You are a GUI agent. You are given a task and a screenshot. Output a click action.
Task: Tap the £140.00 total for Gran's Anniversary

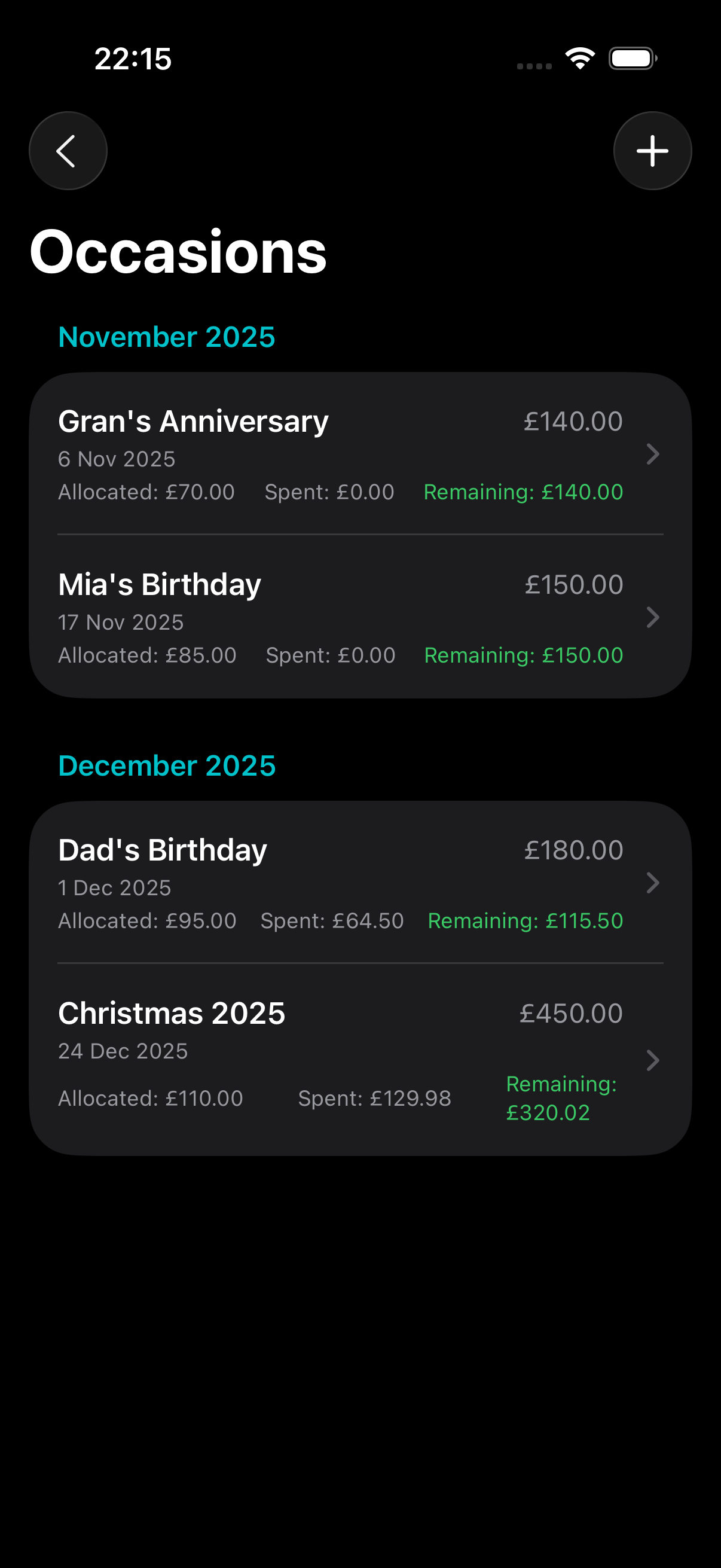coord(573,420)
